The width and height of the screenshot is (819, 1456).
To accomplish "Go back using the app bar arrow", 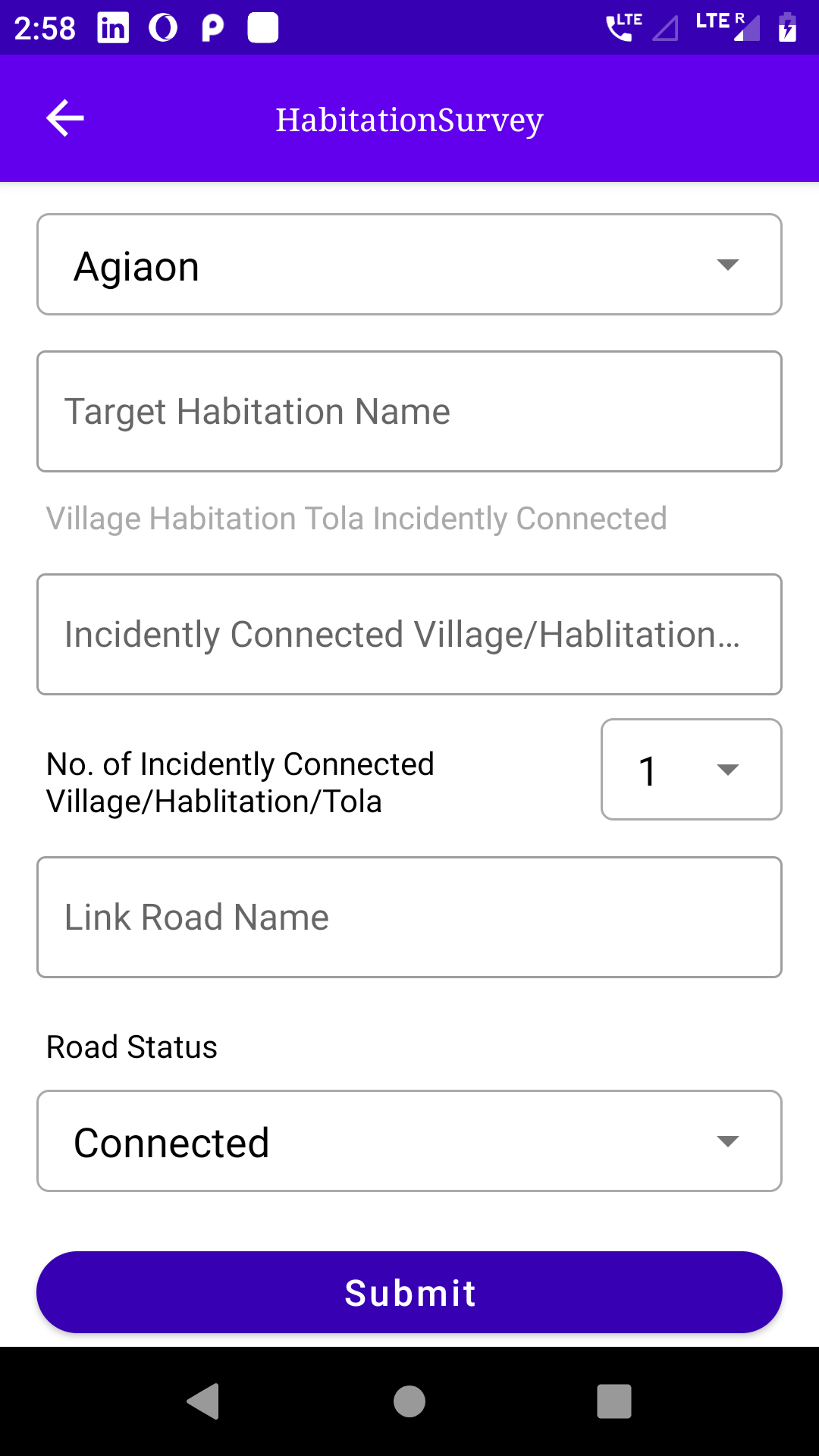I will (x=65, y=118).
